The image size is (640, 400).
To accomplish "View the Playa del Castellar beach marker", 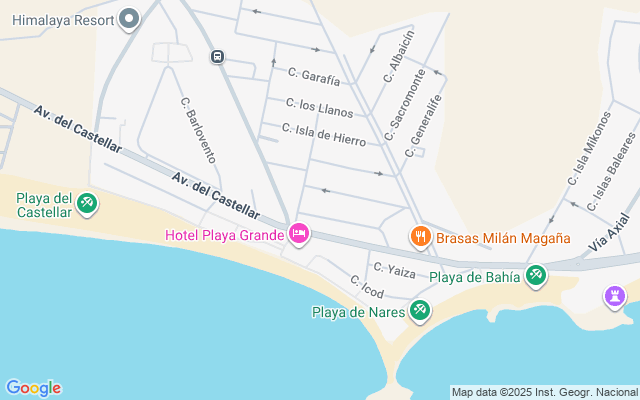I will [x=87, y=204].
